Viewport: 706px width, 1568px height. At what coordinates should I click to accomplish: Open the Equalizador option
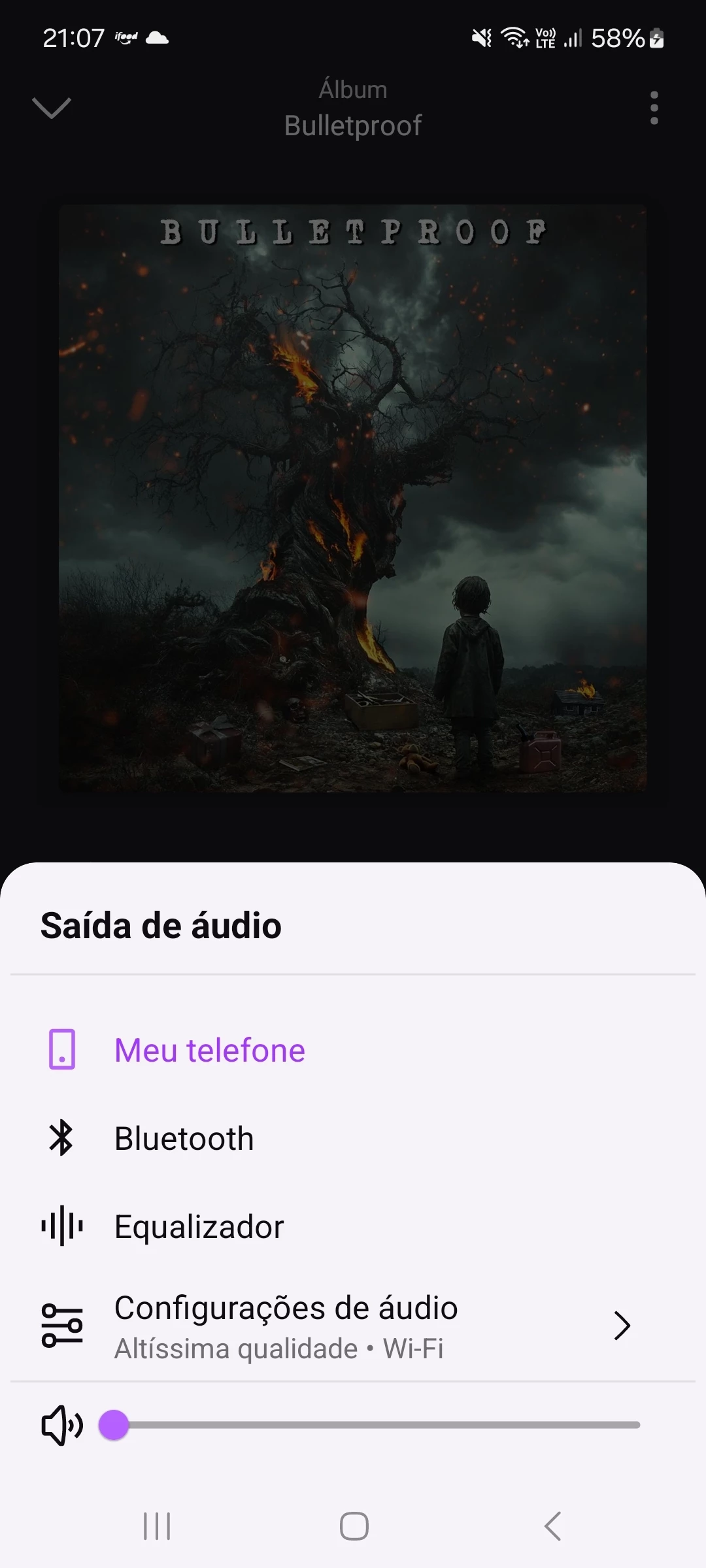[199, 1227]
